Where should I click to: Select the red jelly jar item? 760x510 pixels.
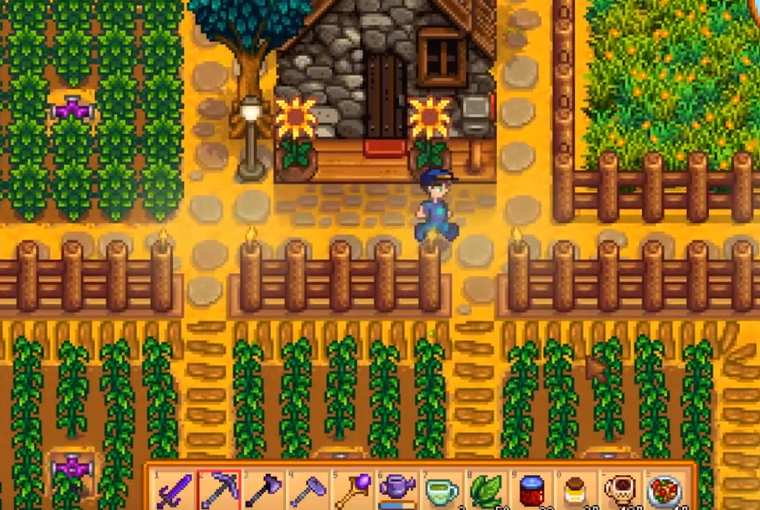tap(533, 491)
